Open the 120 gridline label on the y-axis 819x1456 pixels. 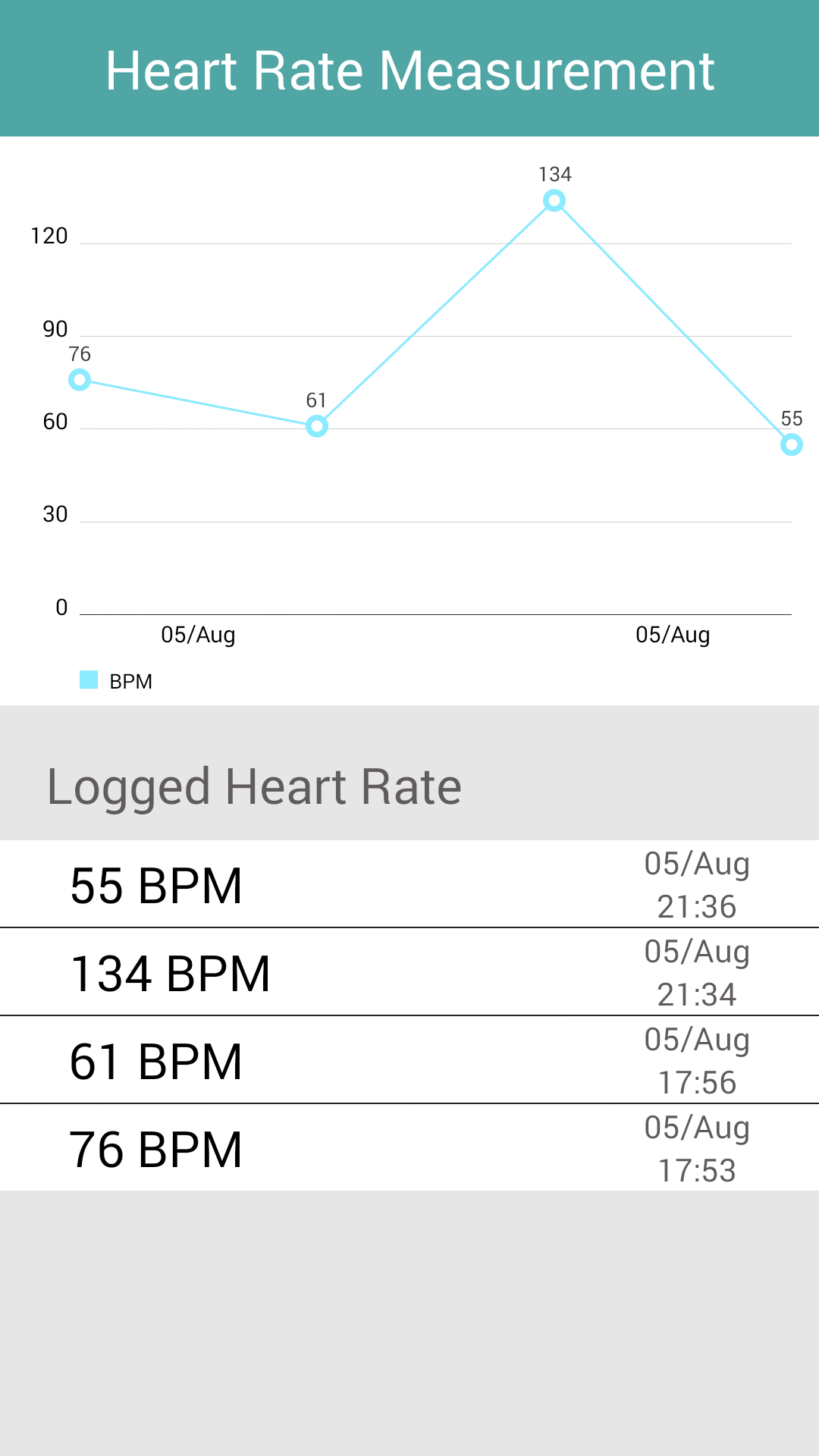[50, 237]
